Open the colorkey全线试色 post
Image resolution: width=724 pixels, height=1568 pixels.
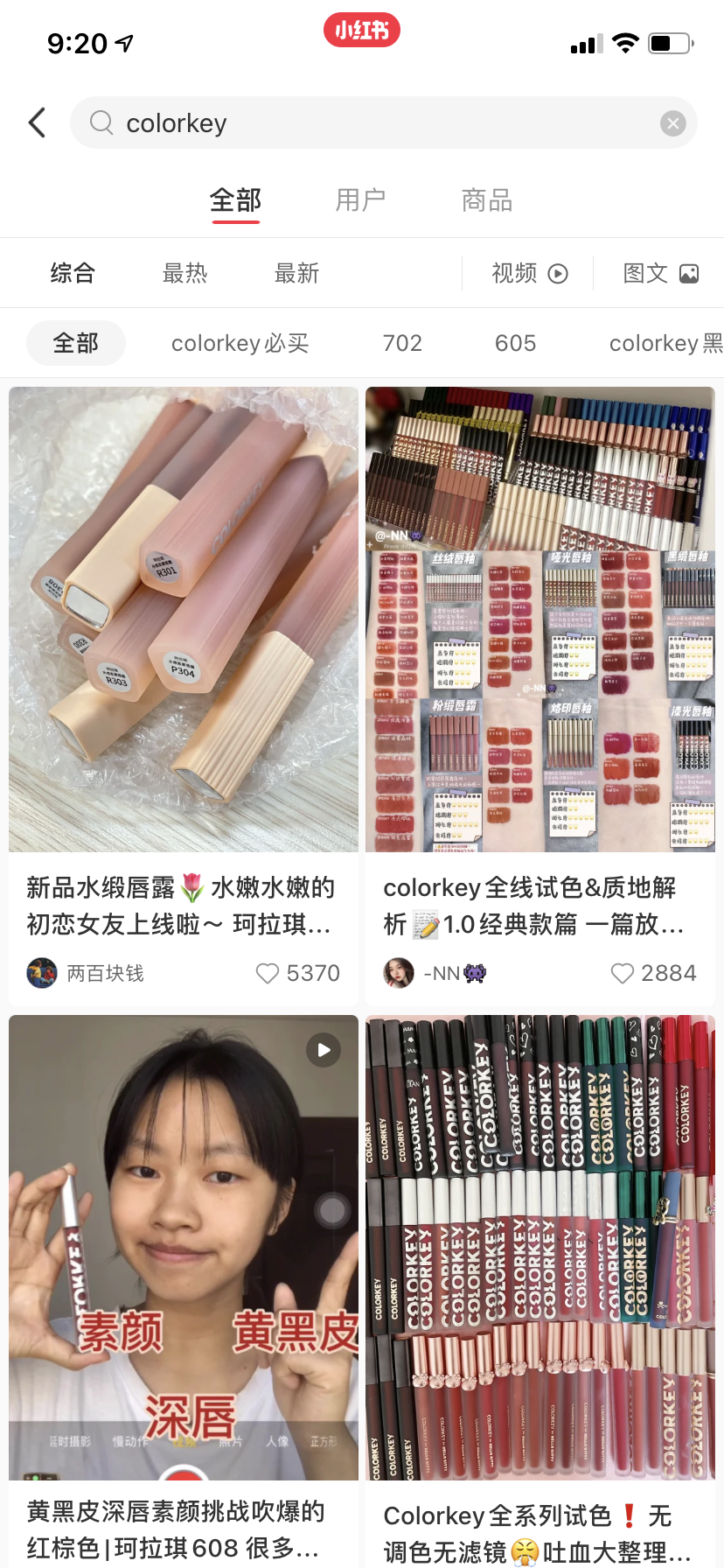[x=540, y=619]
